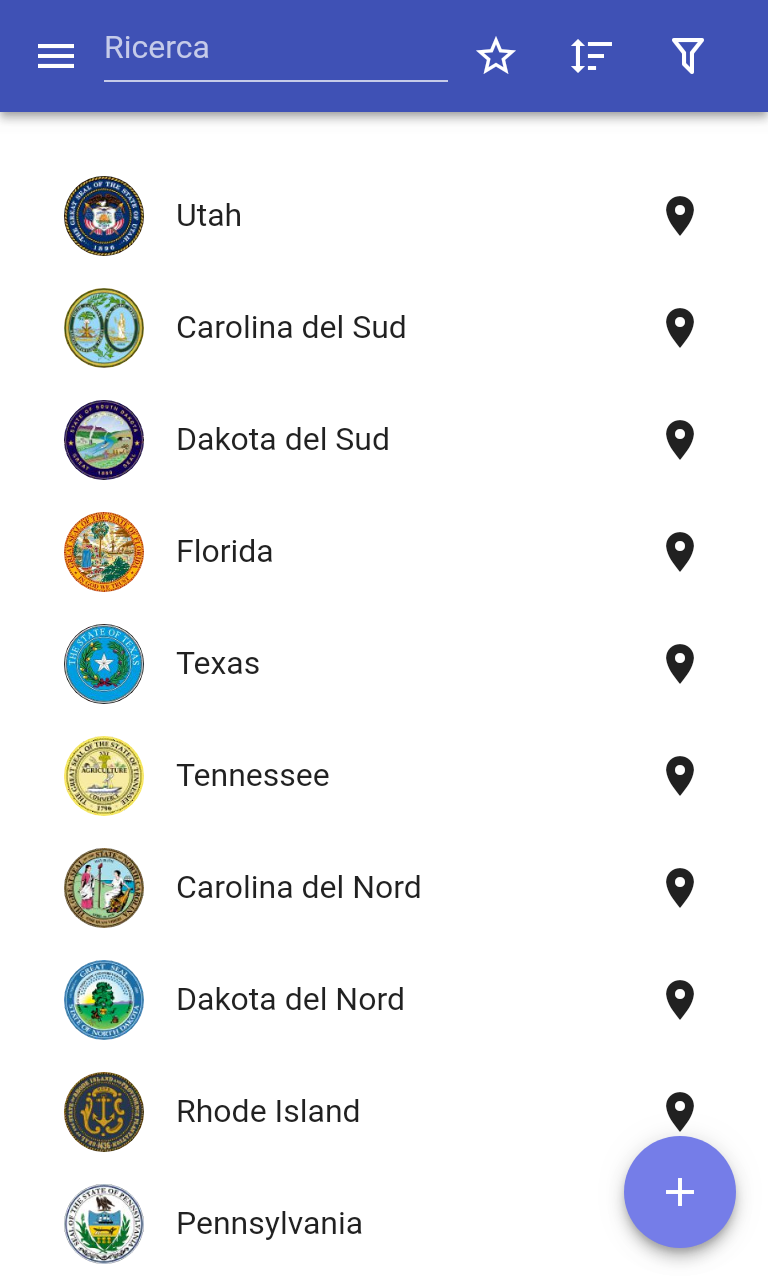Show Utah's location with the map pin
Screen dimensions: 768x1280
tap(680, 216)
